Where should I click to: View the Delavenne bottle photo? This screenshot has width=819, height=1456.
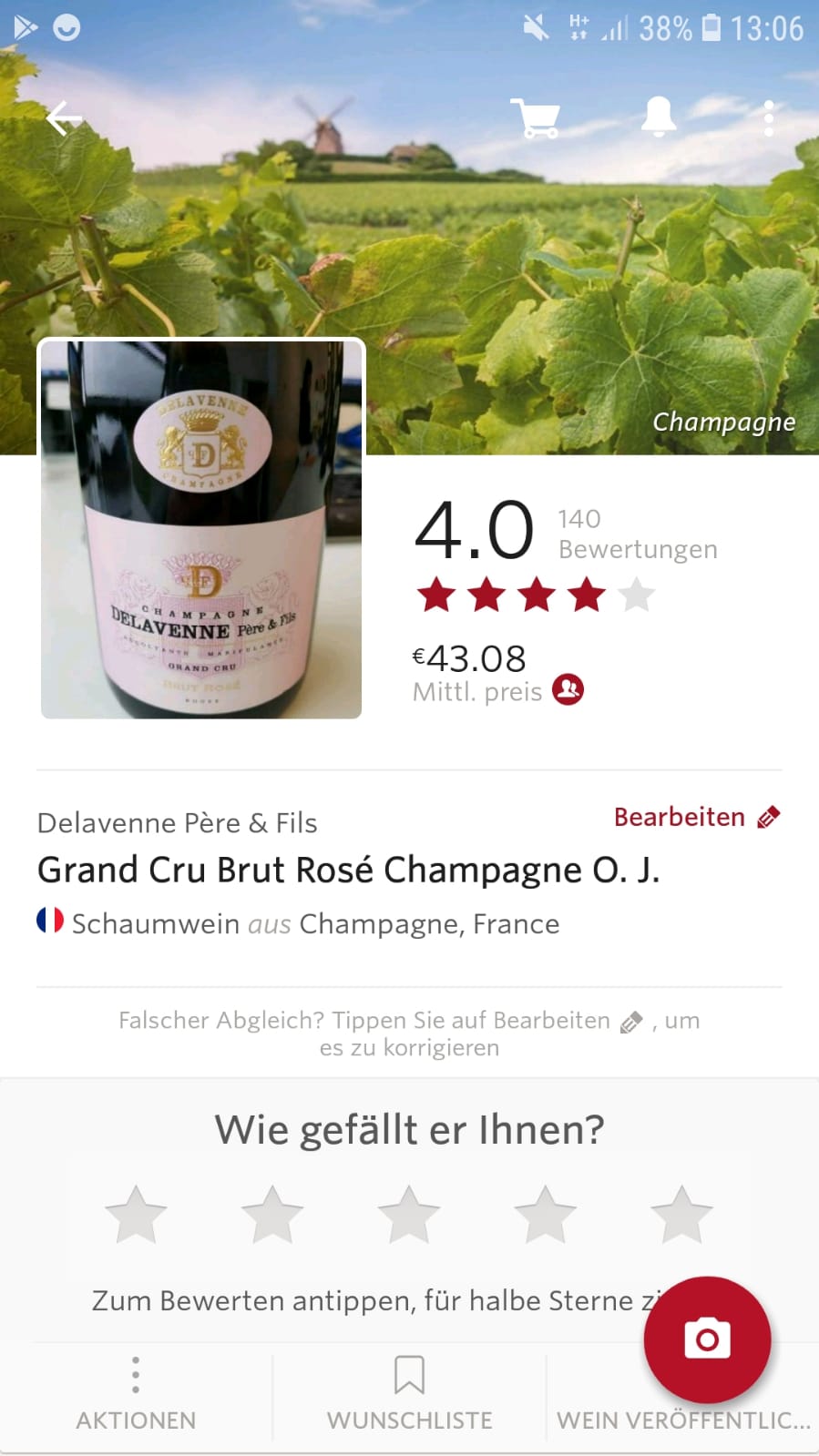201,529
